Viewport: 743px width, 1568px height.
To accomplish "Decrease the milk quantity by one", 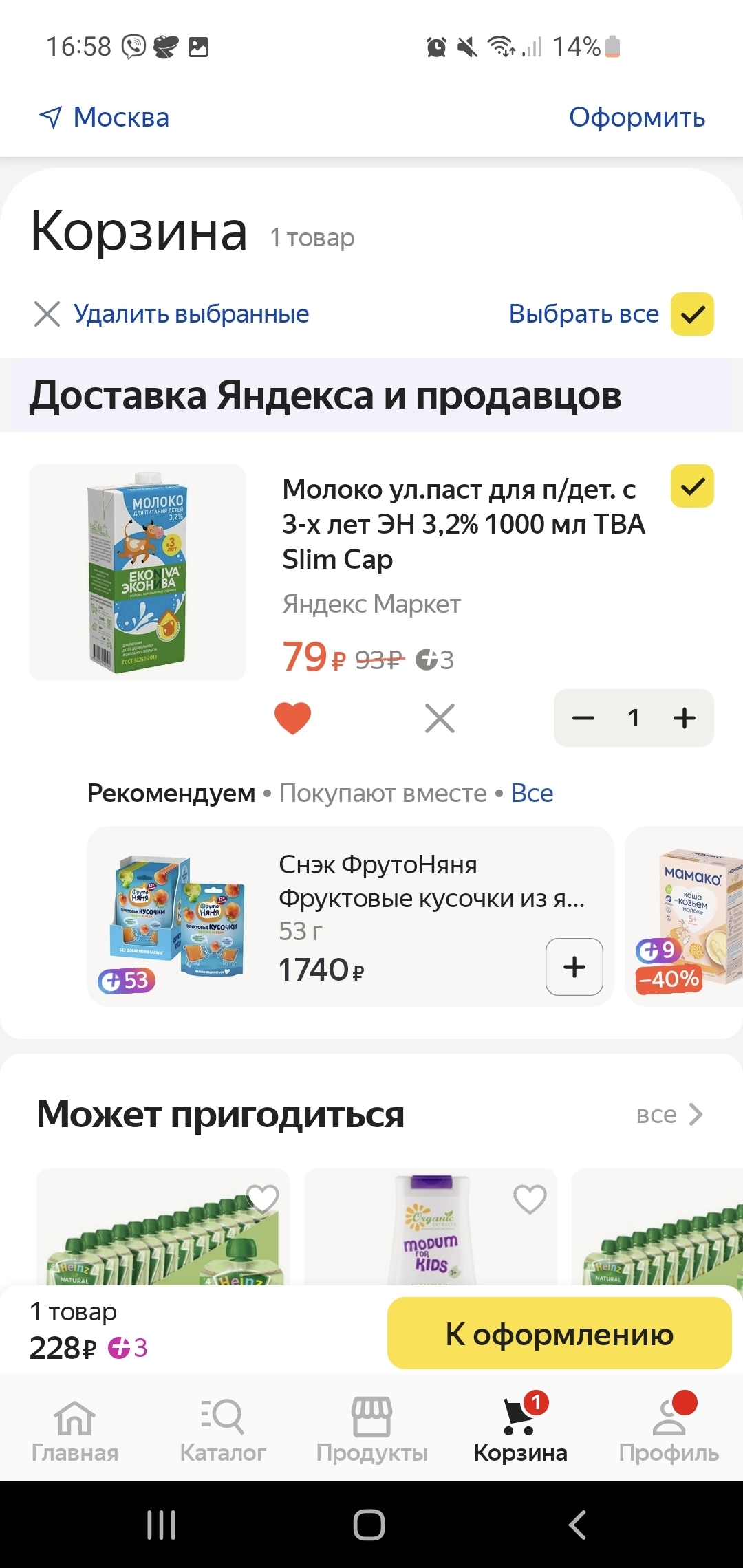I will (x=583, y=718).
